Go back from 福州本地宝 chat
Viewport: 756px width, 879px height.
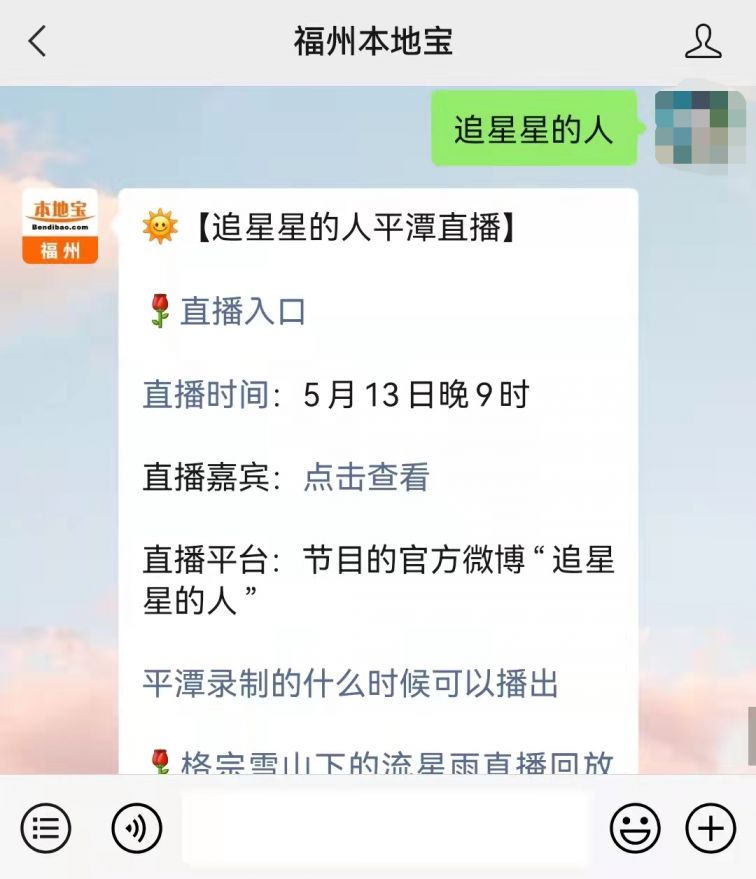click(x=37, y=41)
